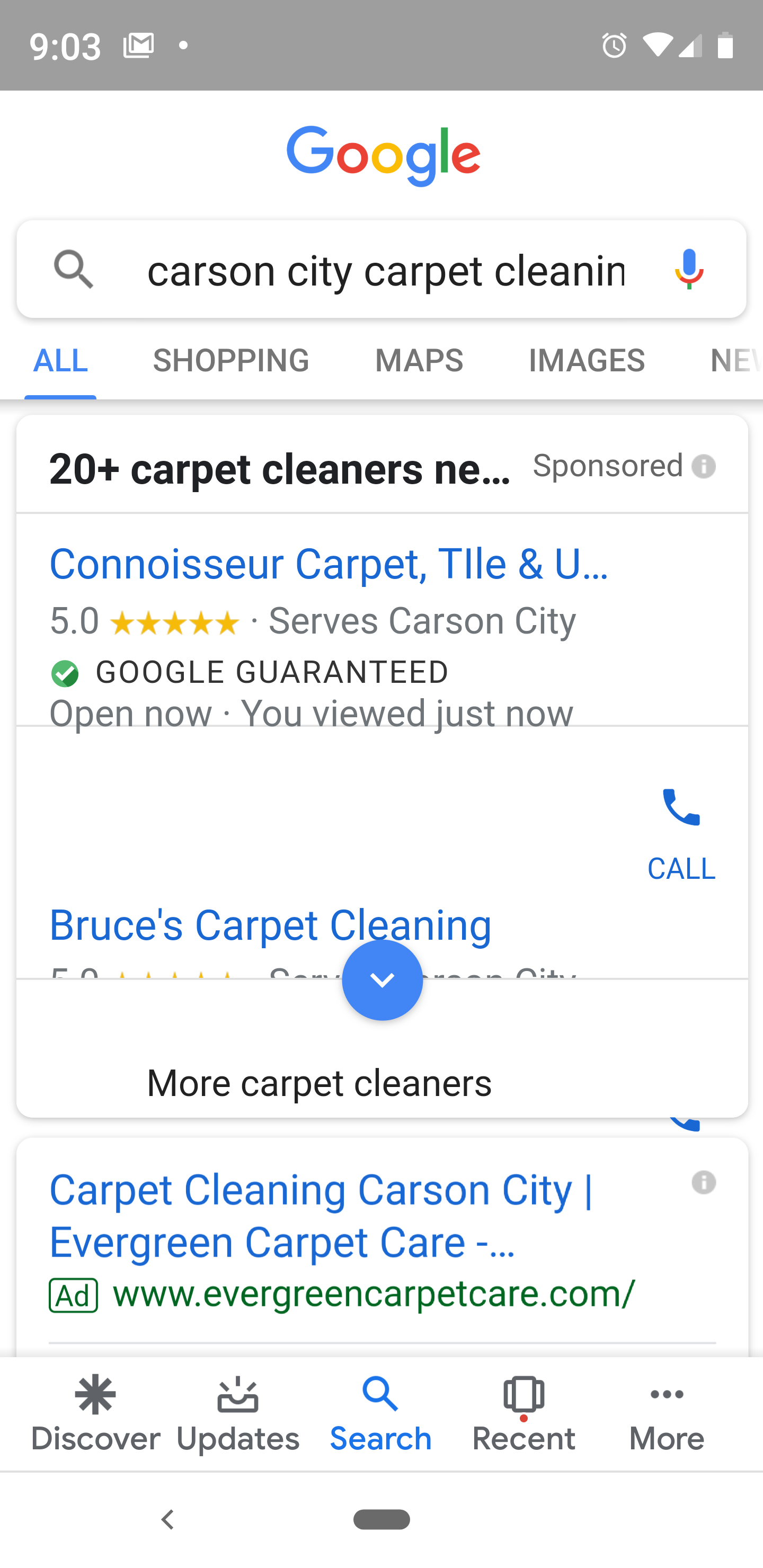Viewport: 763px width, 1568px height.
Task: View info about the Sponsored label
Action: pyautogui.click(x=703, y=467)
